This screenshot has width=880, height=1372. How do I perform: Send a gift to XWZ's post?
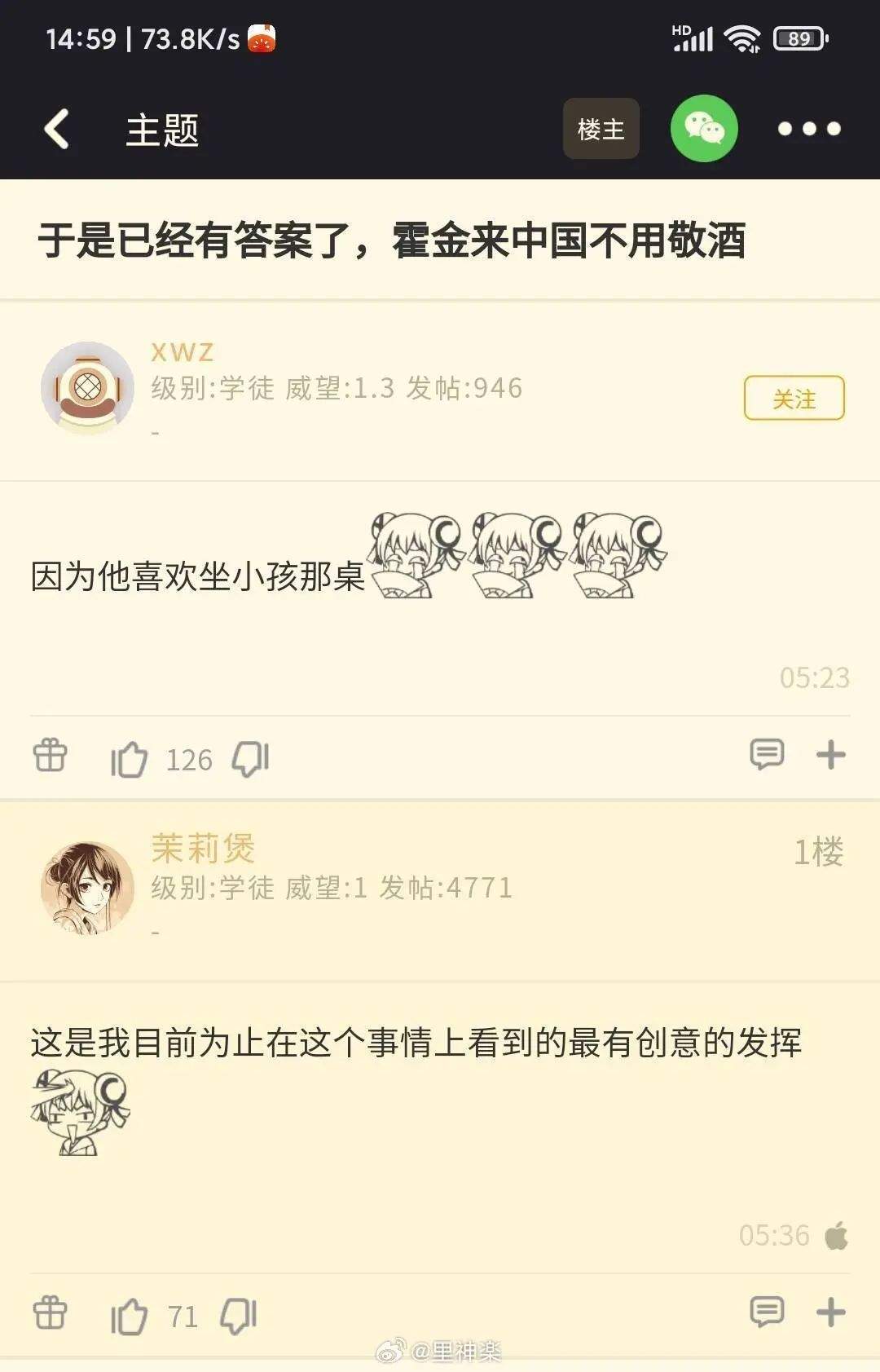coord(50,755)
